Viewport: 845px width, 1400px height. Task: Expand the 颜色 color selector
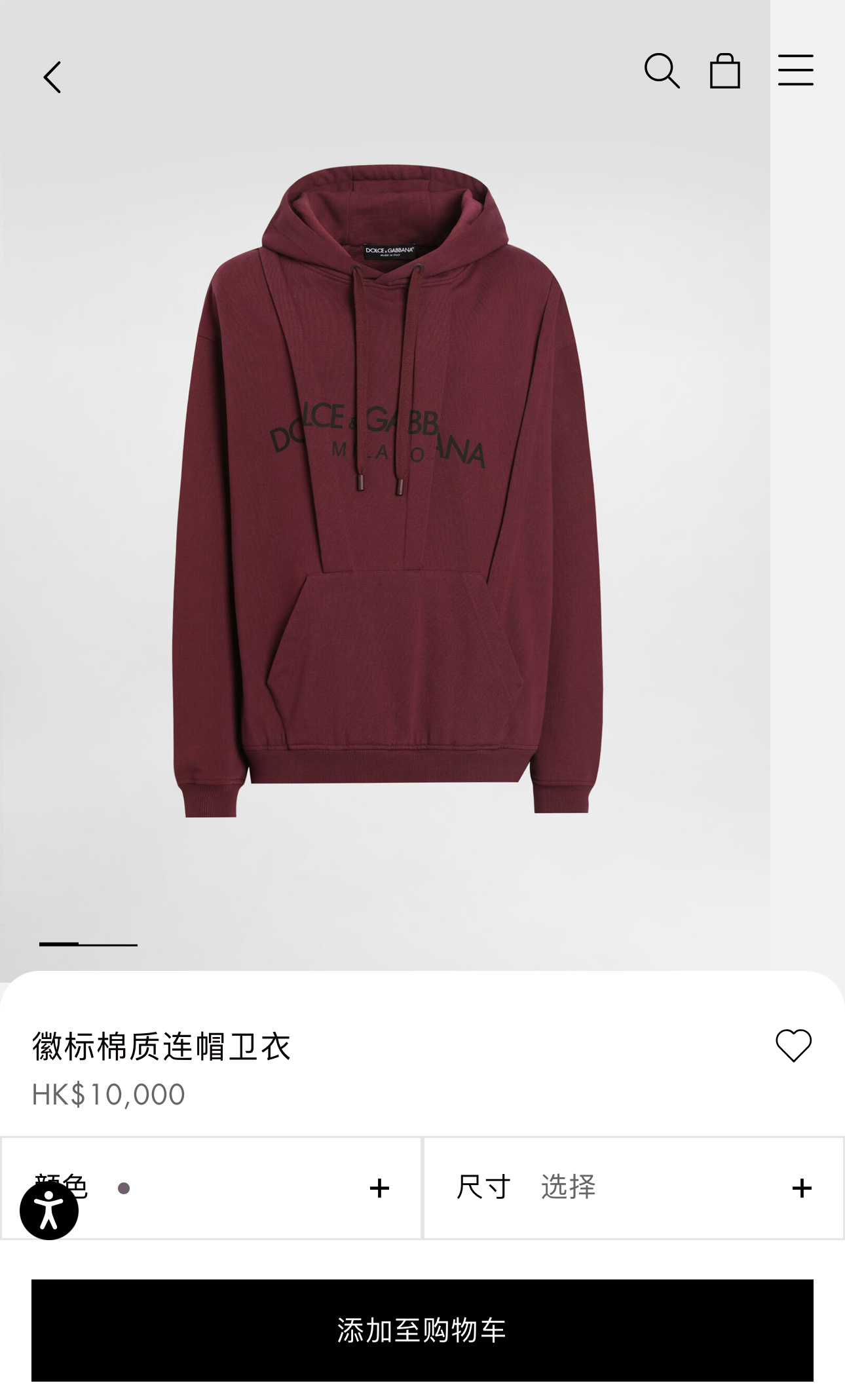(211, 1188)
